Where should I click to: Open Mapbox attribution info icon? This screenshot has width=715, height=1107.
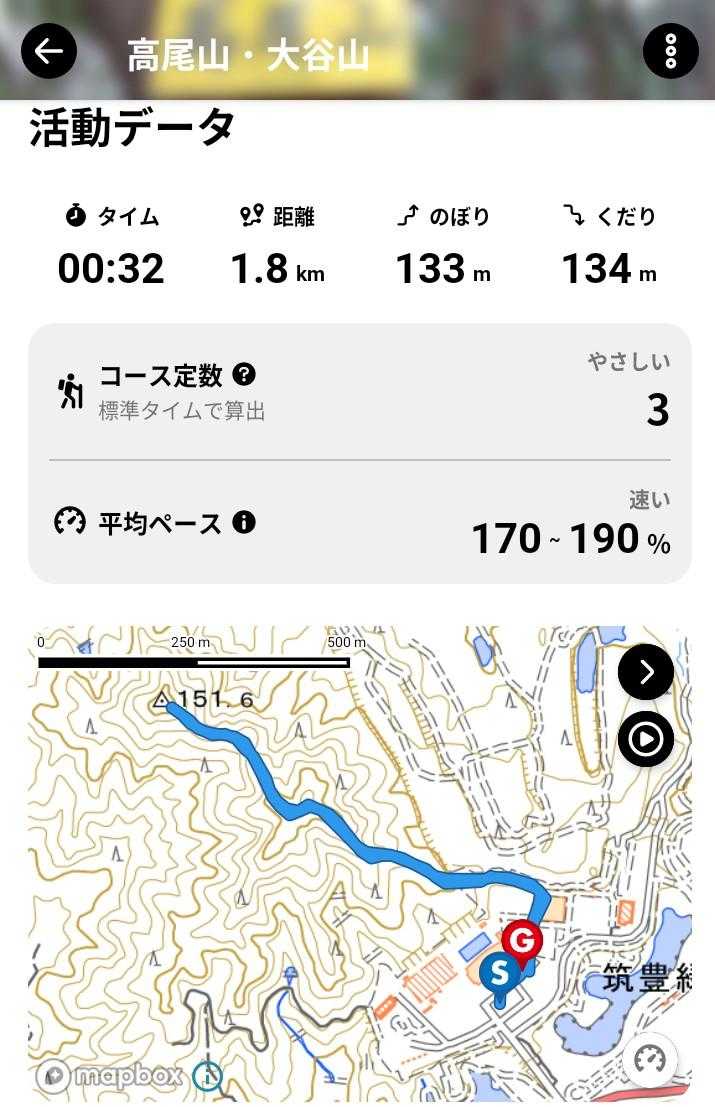pos(209,1076)
